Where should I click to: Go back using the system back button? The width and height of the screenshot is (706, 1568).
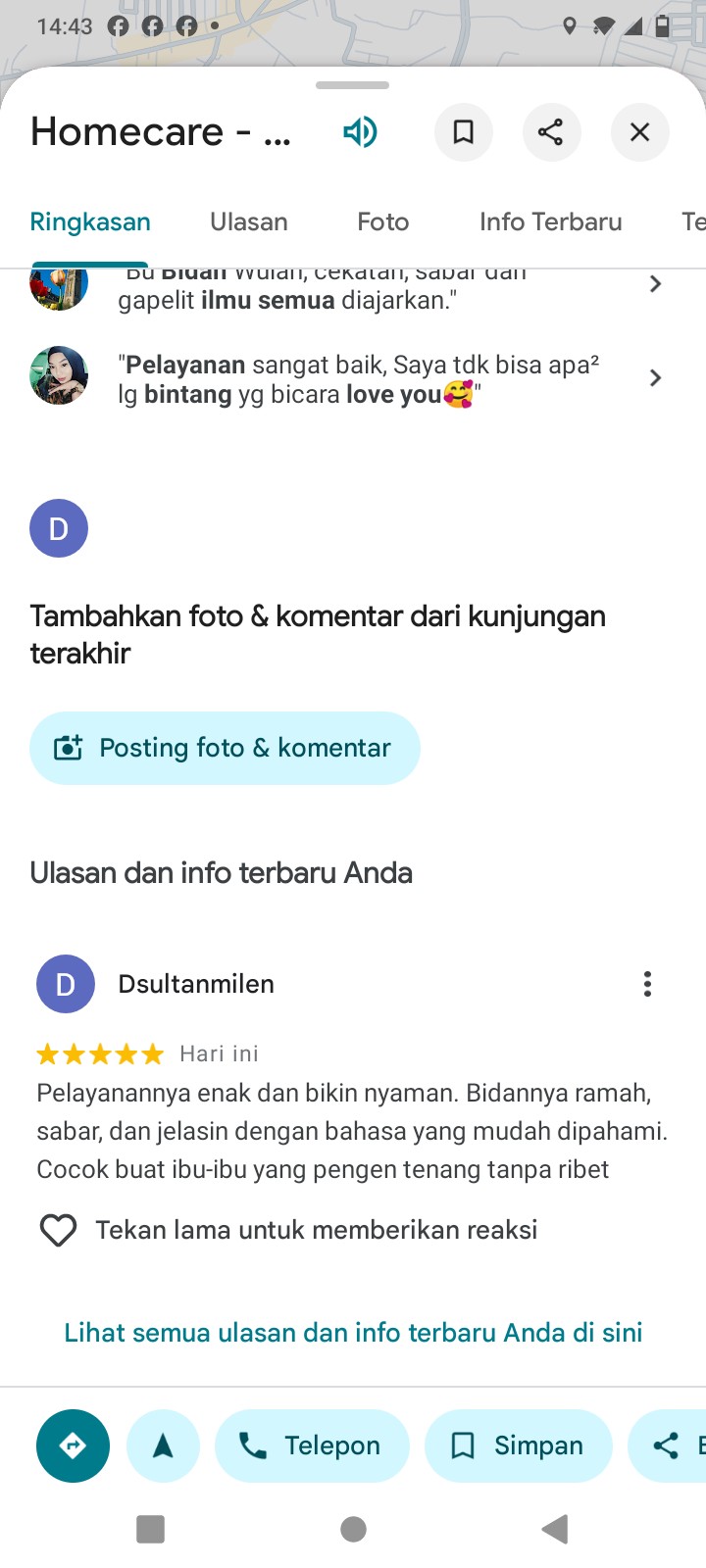(555, 1529)
